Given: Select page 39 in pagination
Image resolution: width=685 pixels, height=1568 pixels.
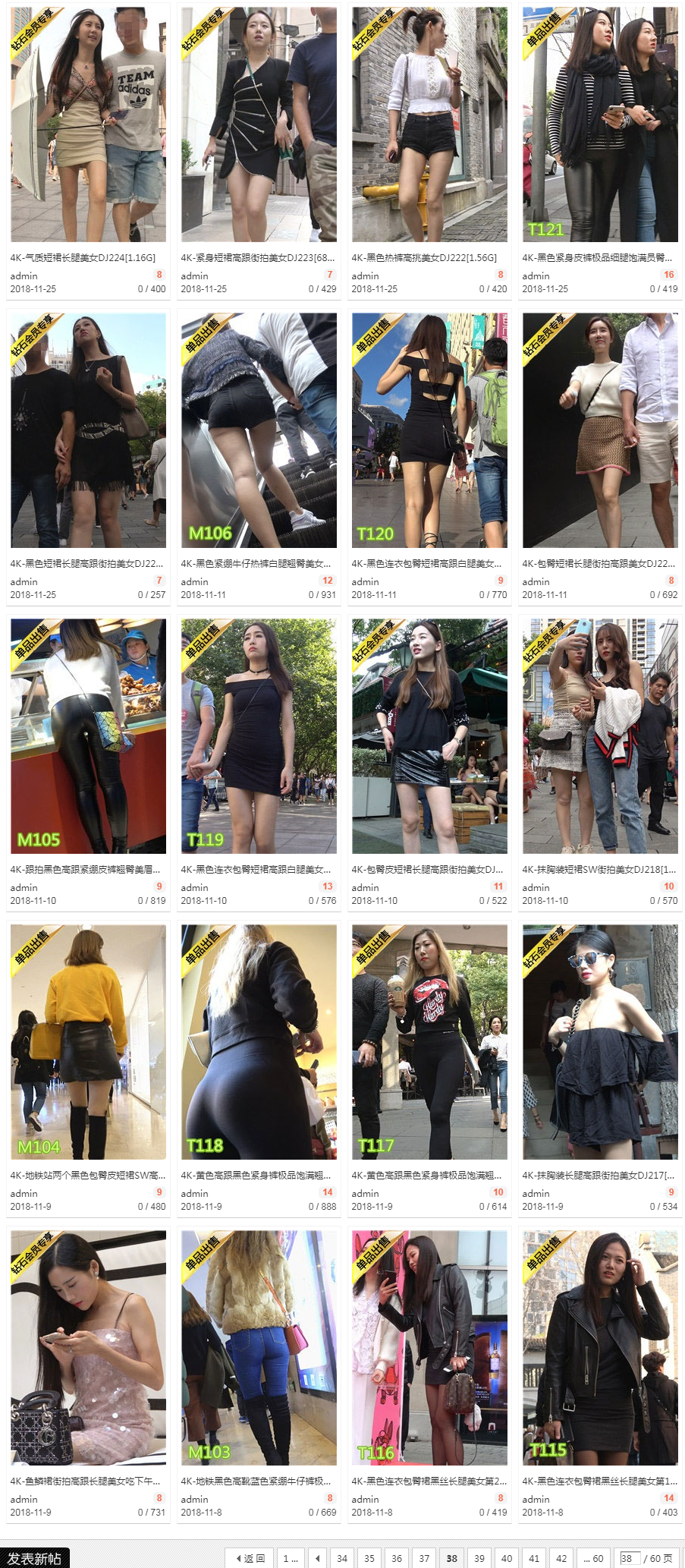Looking at the screenshot, I should click(479, 1558).
